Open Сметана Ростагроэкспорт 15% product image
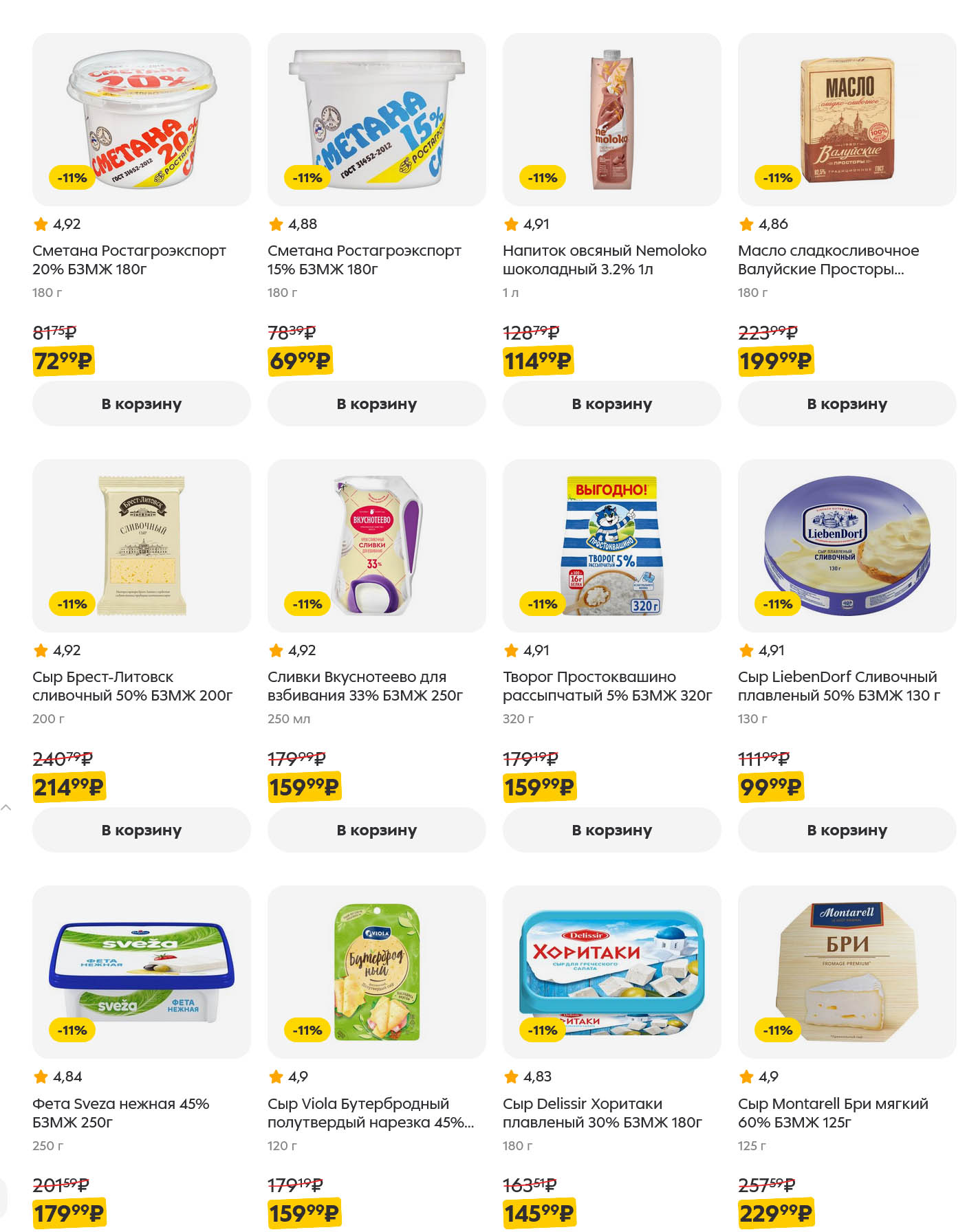The height and width of the screenshot is (1232, 978). (376, 119)
